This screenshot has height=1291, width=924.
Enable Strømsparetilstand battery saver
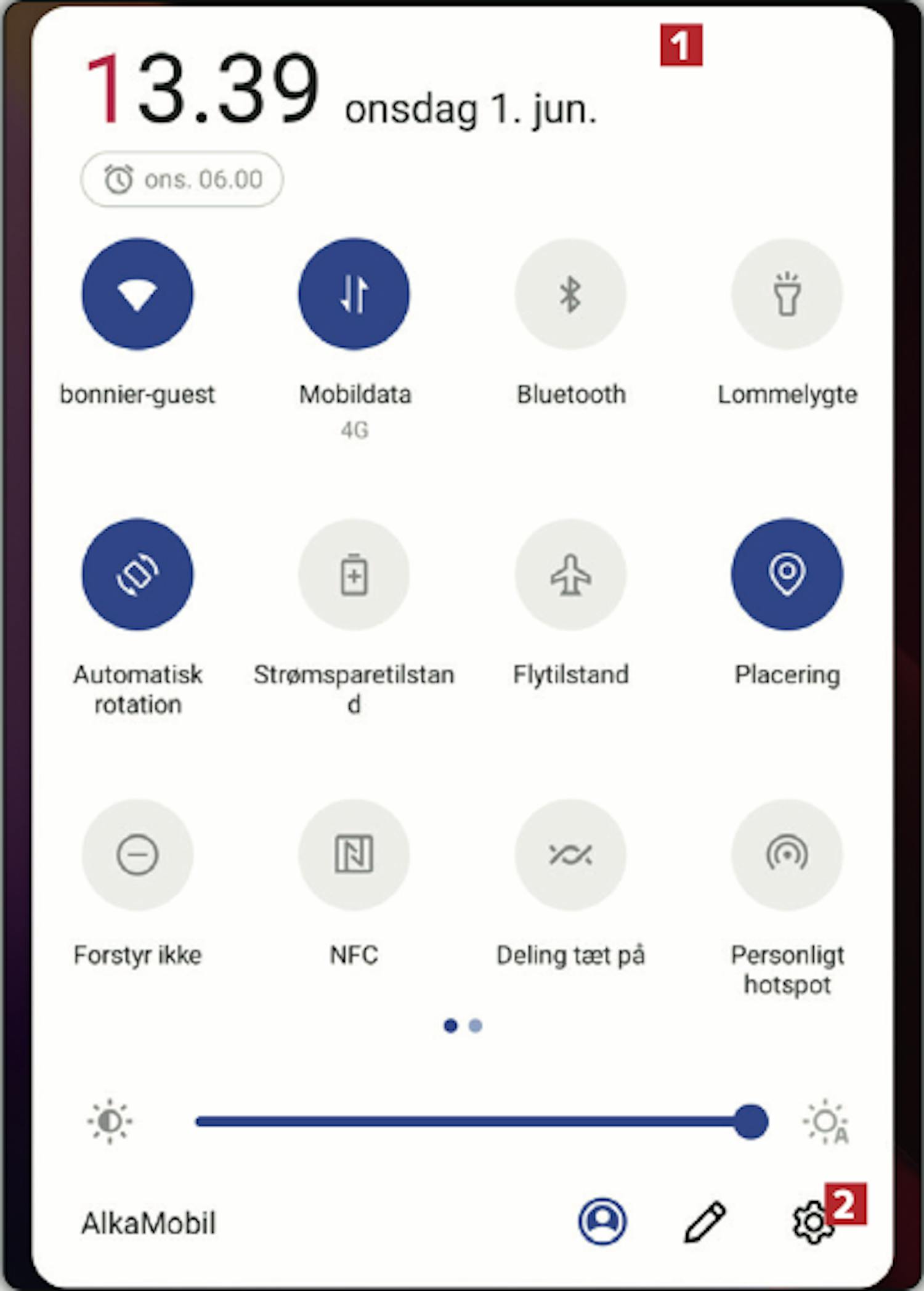354,574
